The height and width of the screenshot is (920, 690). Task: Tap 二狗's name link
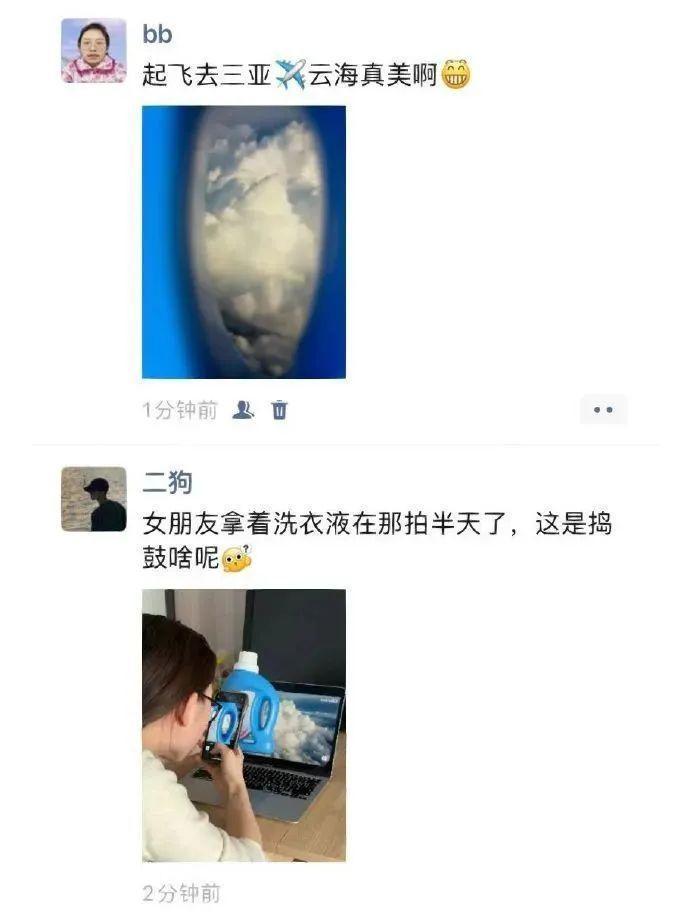point(167,484)
